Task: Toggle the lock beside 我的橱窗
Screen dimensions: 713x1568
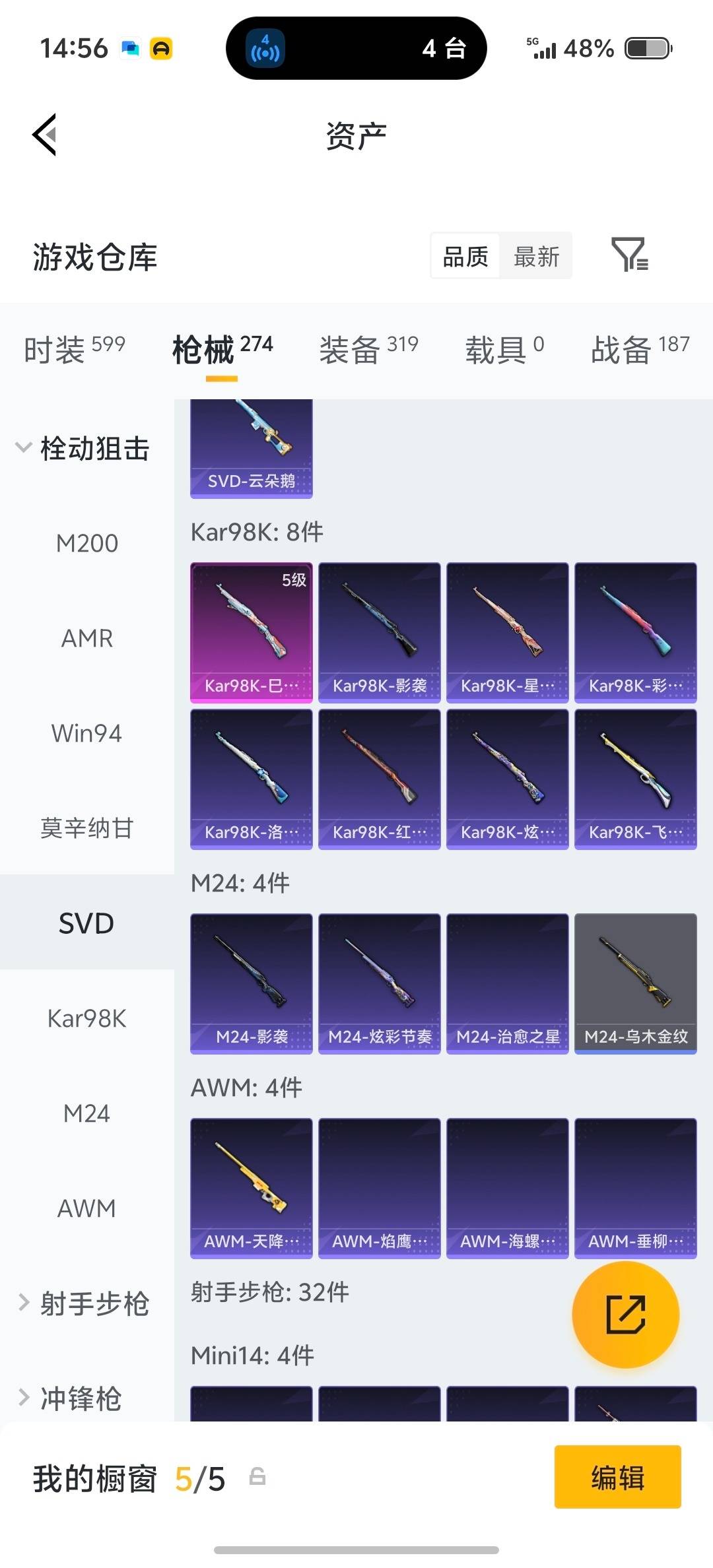Action: coord(257,1479)
